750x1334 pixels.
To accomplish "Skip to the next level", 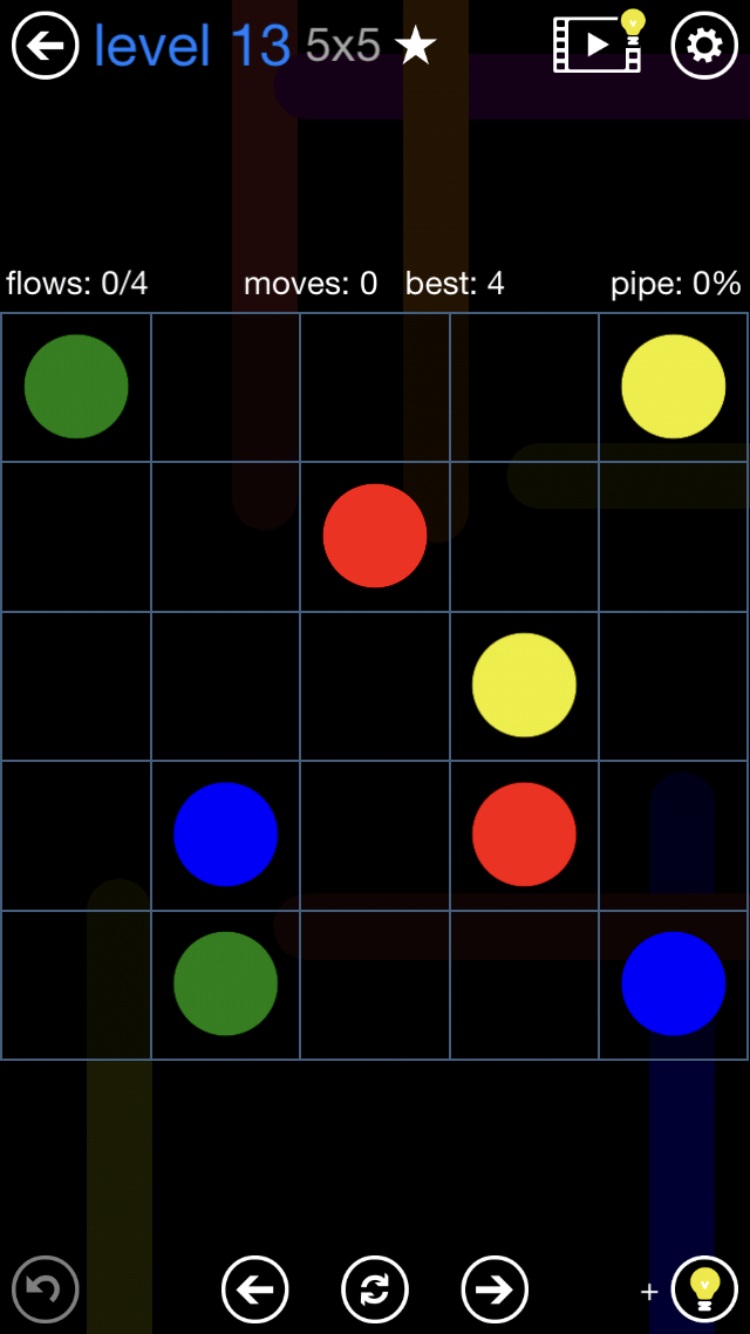I will (494, 1289).
